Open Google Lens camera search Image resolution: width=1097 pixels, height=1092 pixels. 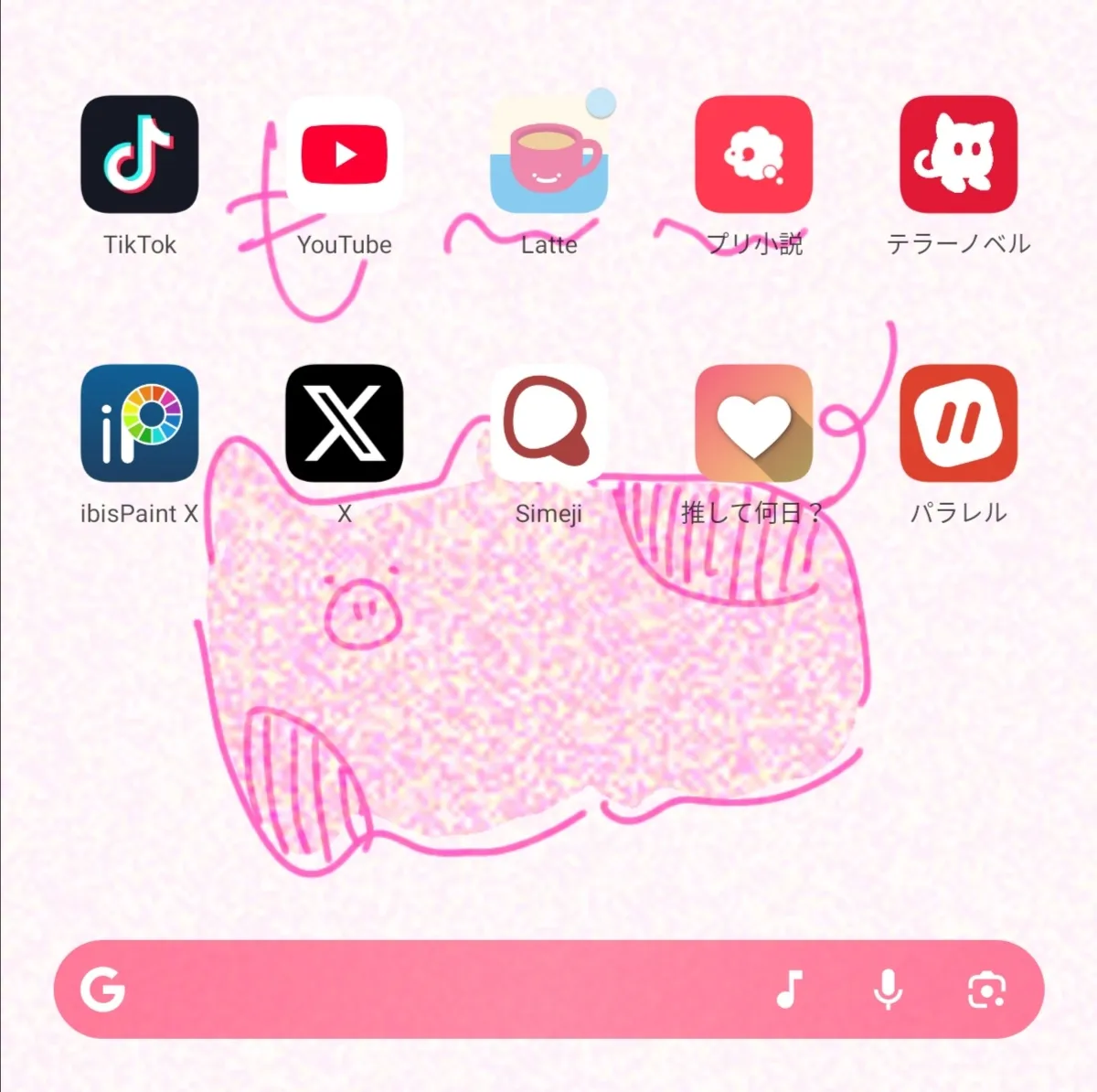pos(986,989)
